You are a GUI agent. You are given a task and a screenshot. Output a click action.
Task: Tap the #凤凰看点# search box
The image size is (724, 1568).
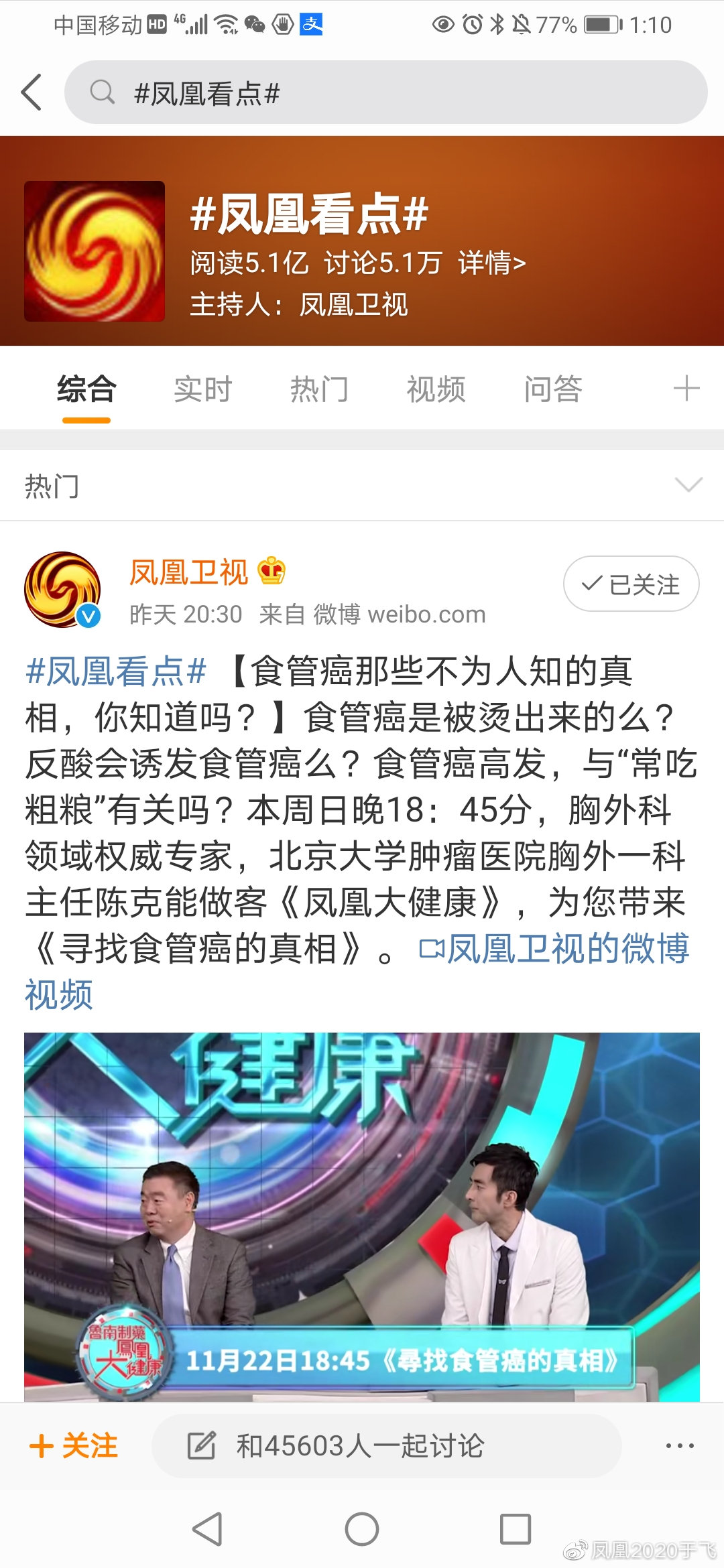click(385, 92)
